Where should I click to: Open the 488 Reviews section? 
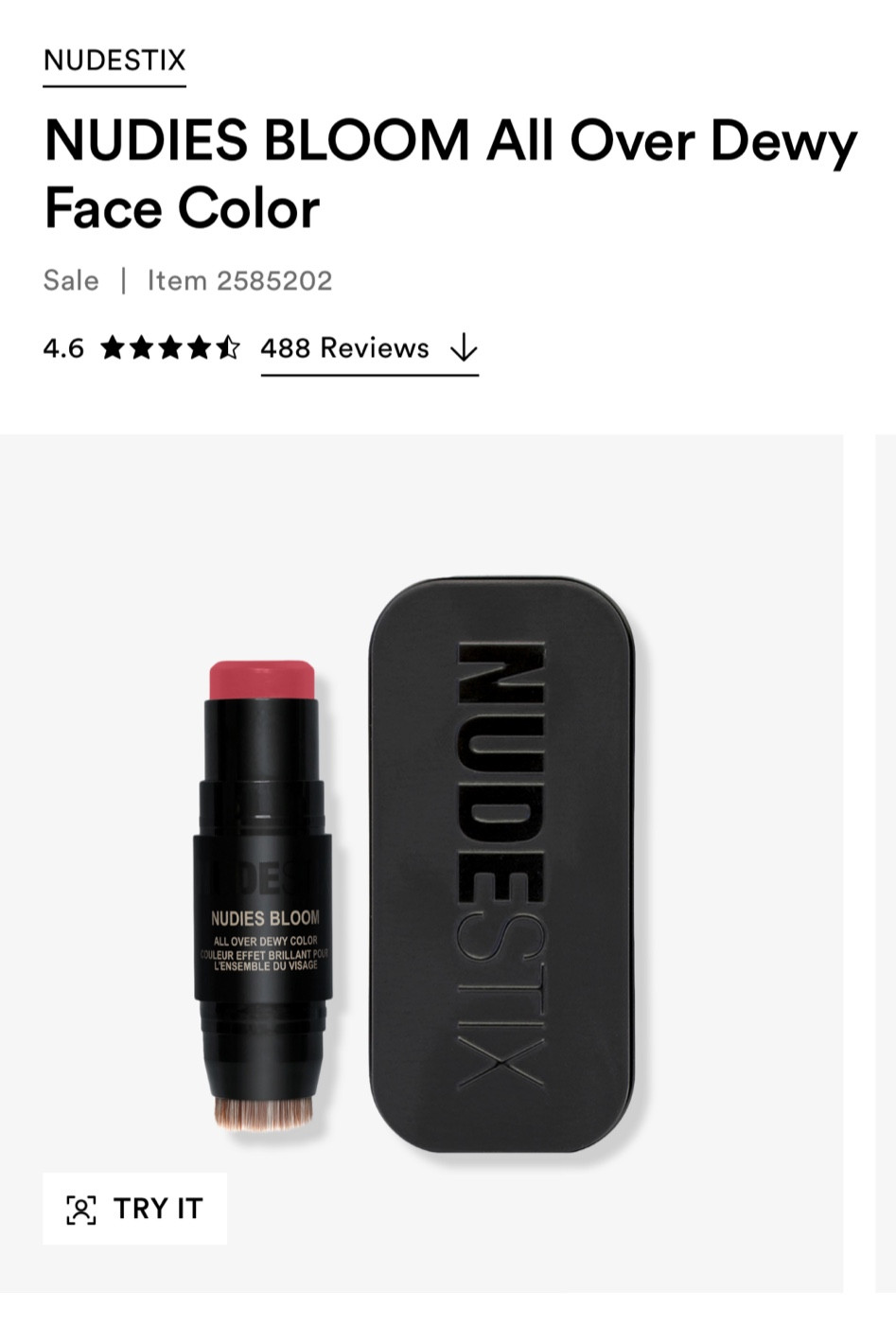click(344, 348)
